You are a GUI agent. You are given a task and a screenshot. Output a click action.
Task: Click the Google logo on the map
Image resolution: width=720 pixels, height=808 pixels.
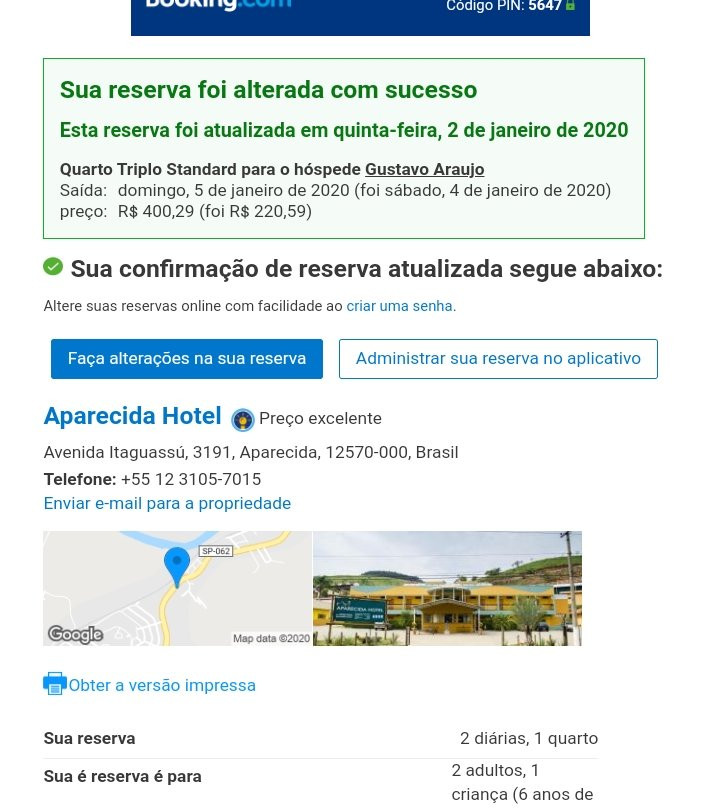coord(75,634)
